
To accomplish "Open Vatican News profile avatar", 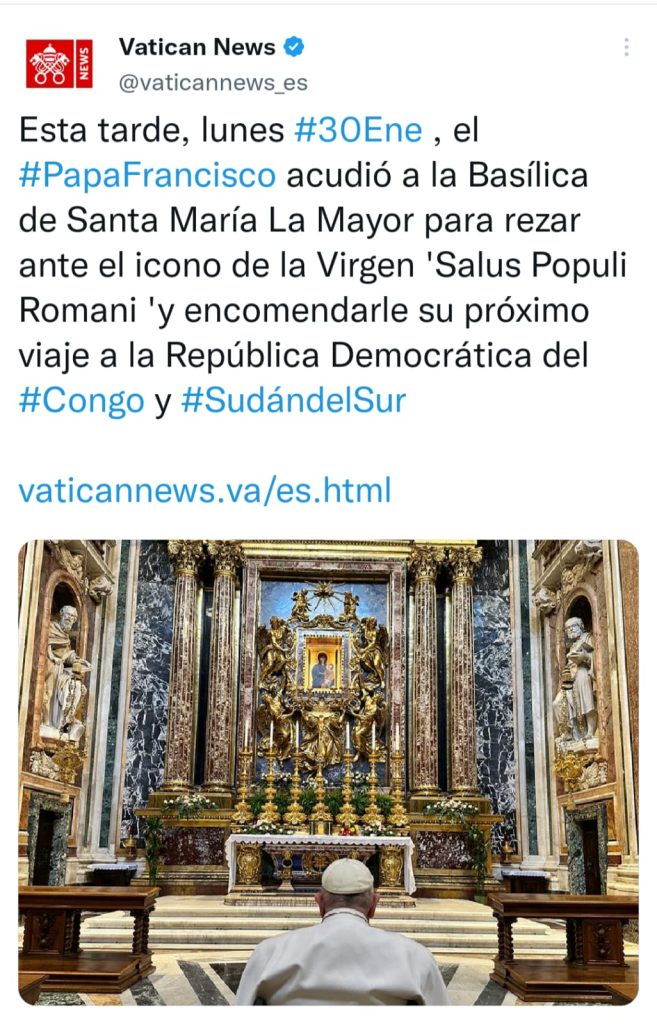I will click(x=59, y=64).
